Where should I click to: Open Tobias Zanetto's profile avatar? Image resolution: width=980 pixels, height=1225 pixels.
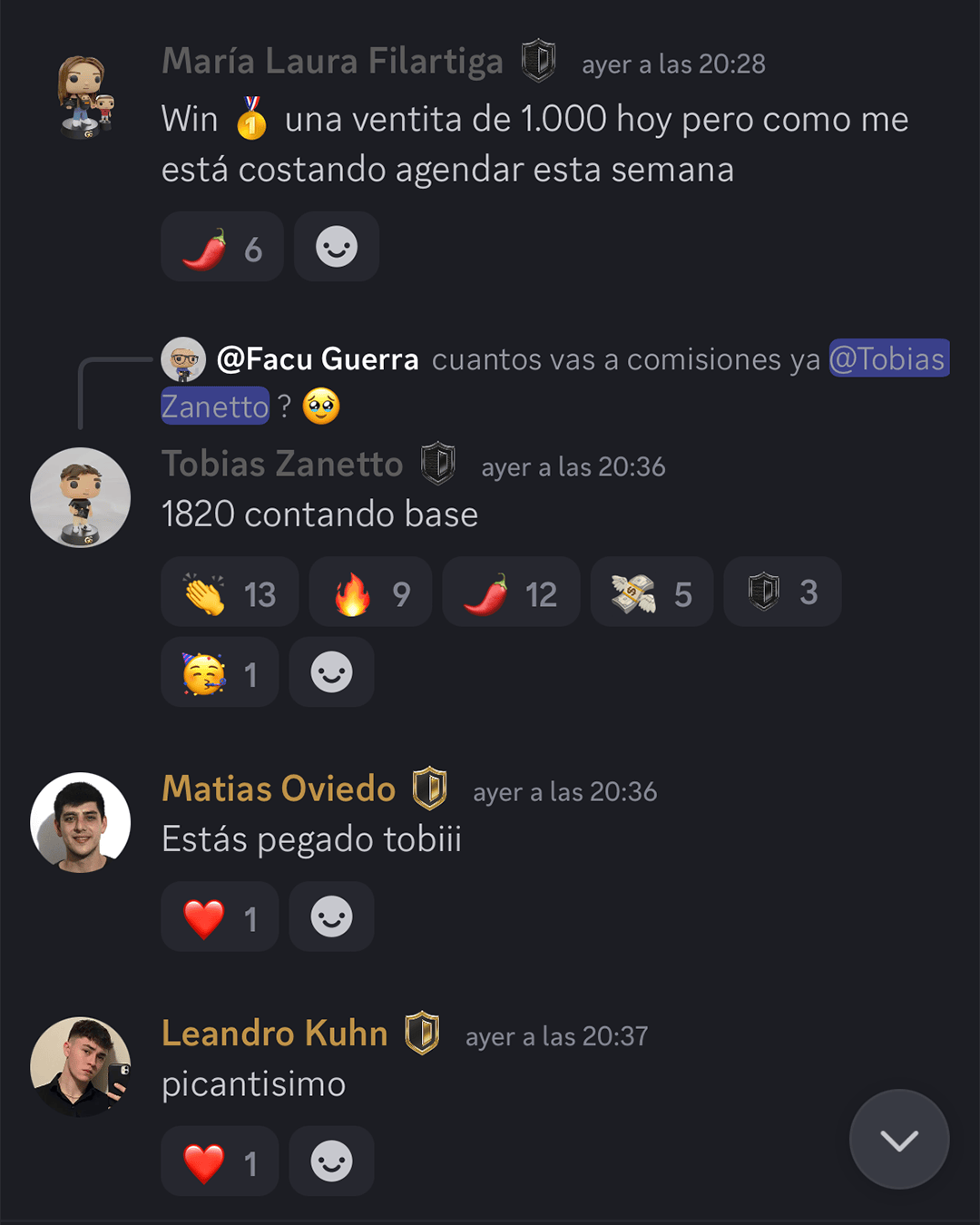(x=81, y=498)
